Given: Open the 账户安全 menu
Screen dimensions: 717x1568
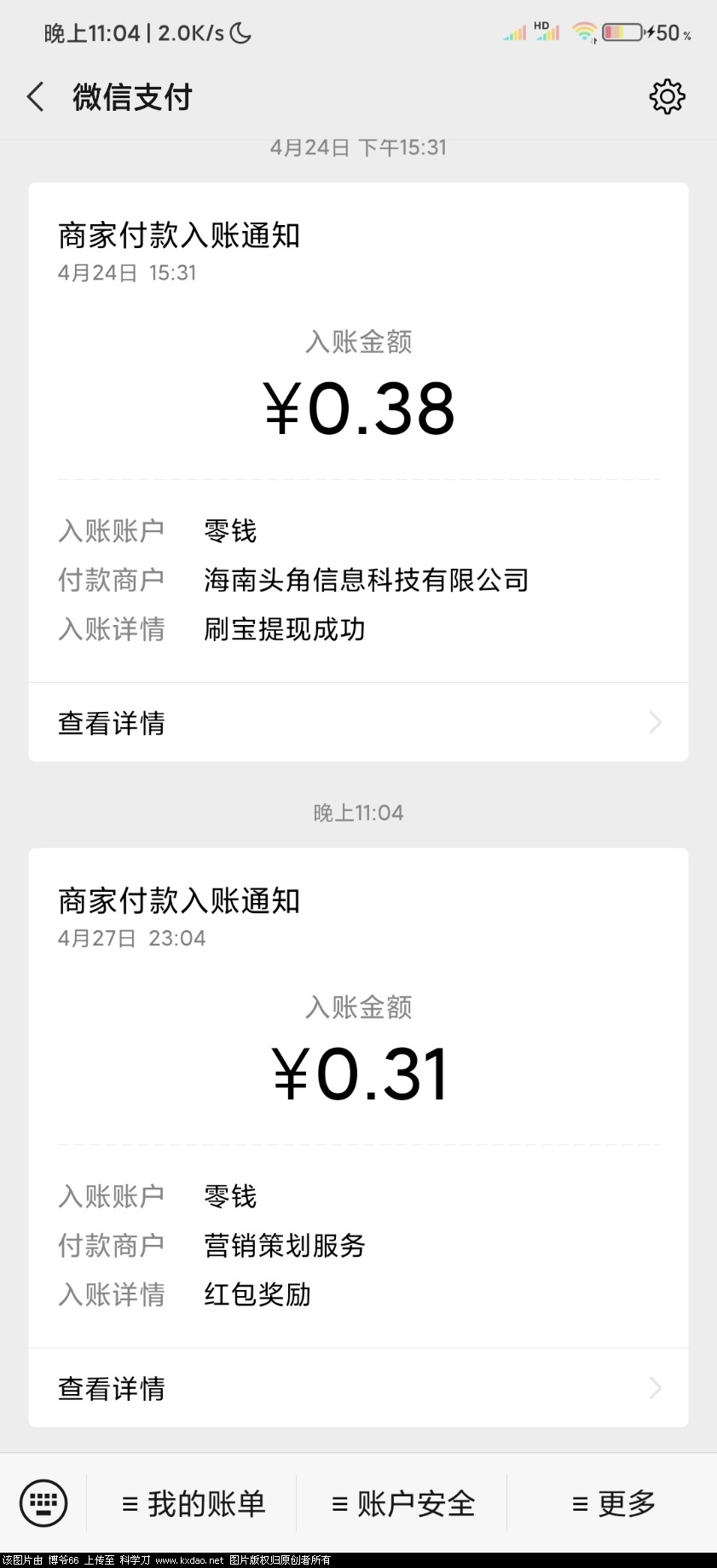Looking at the screenshot, I should (402, 1503).
